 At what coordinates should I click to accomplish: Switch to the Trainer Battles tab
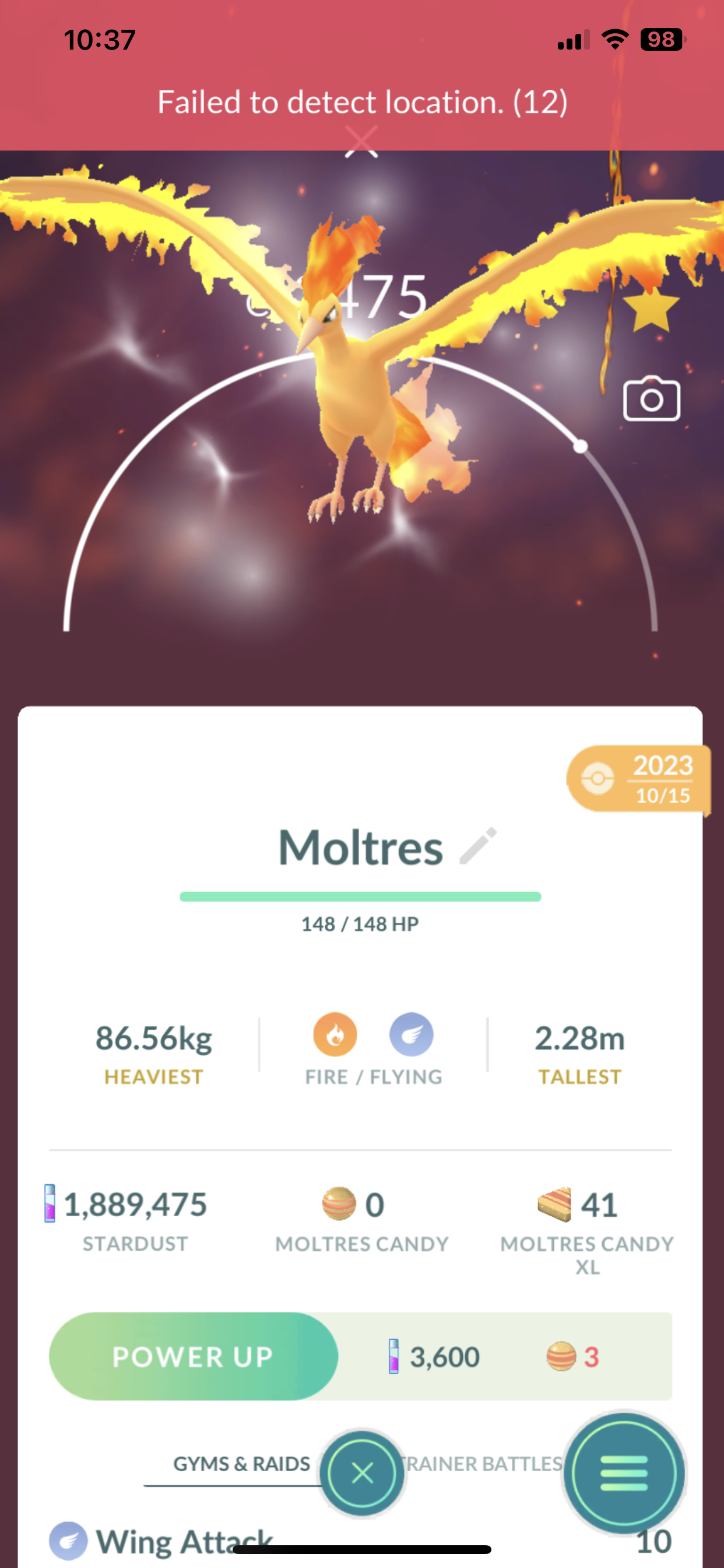coord(484,1464)
